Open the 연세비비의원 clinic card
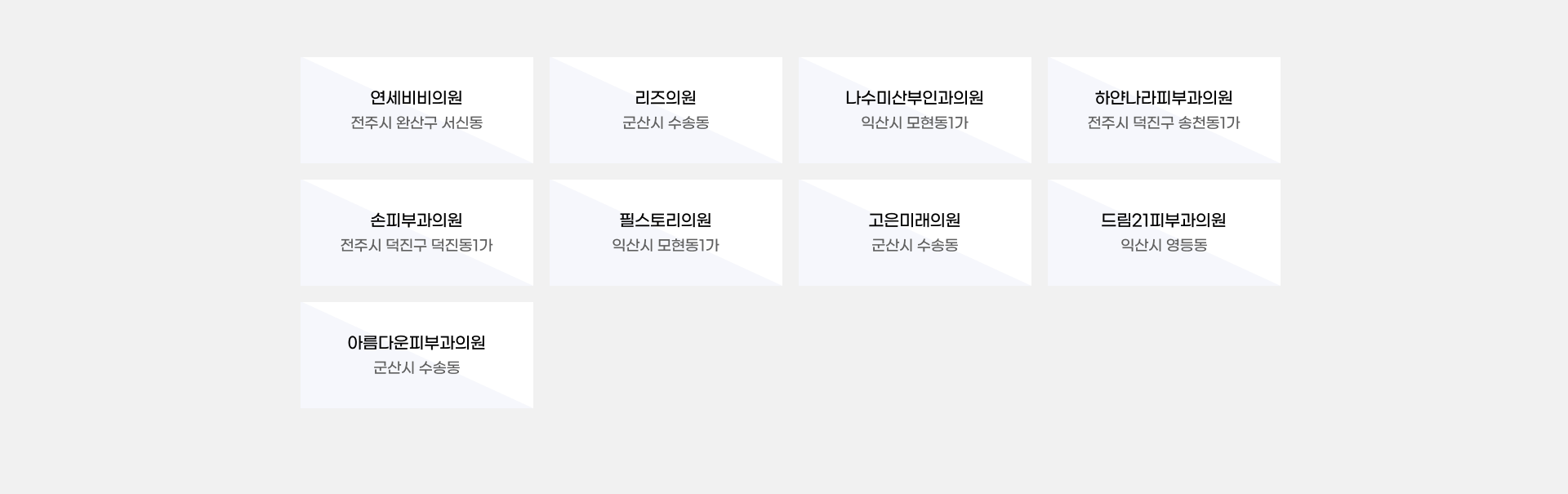The height and width of the screenshot is (494, 1568). pyautogui.click(x=416, y=109)
